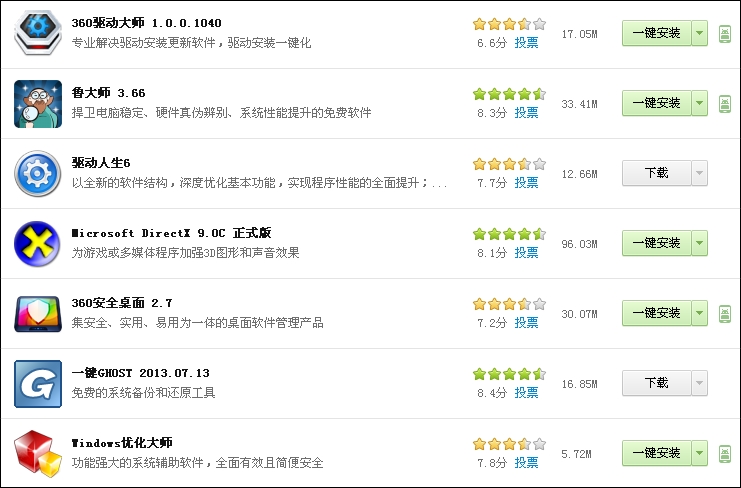This screenshot has height=488, width=741.
Task: Install 鲁大师 3.66 with one click
Action: pyautogui.click(x=656, y=103)
